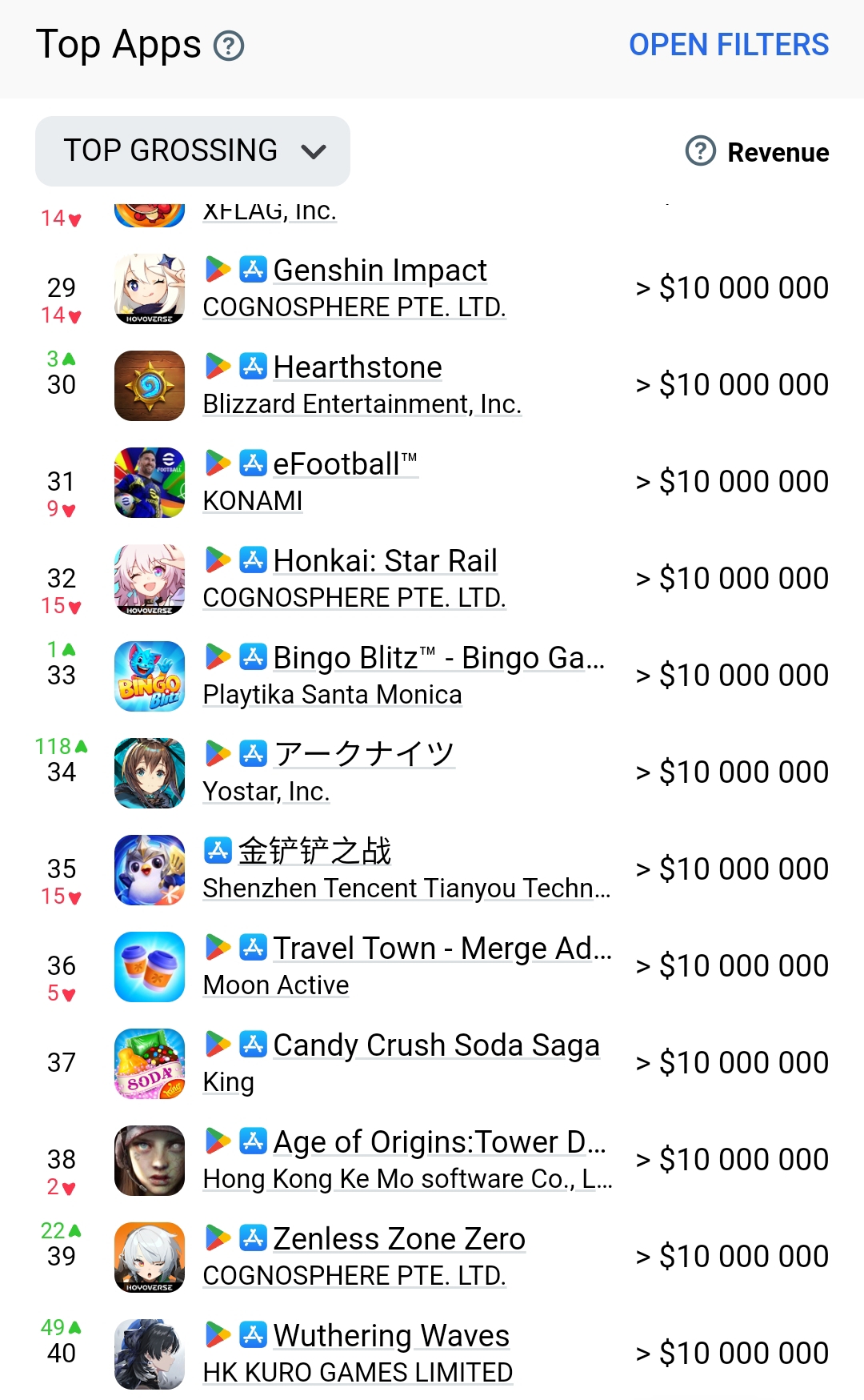This screenshot has width=864, height=1400.
Task: Open publisher Moon Active
Action: tap(276, 985)
